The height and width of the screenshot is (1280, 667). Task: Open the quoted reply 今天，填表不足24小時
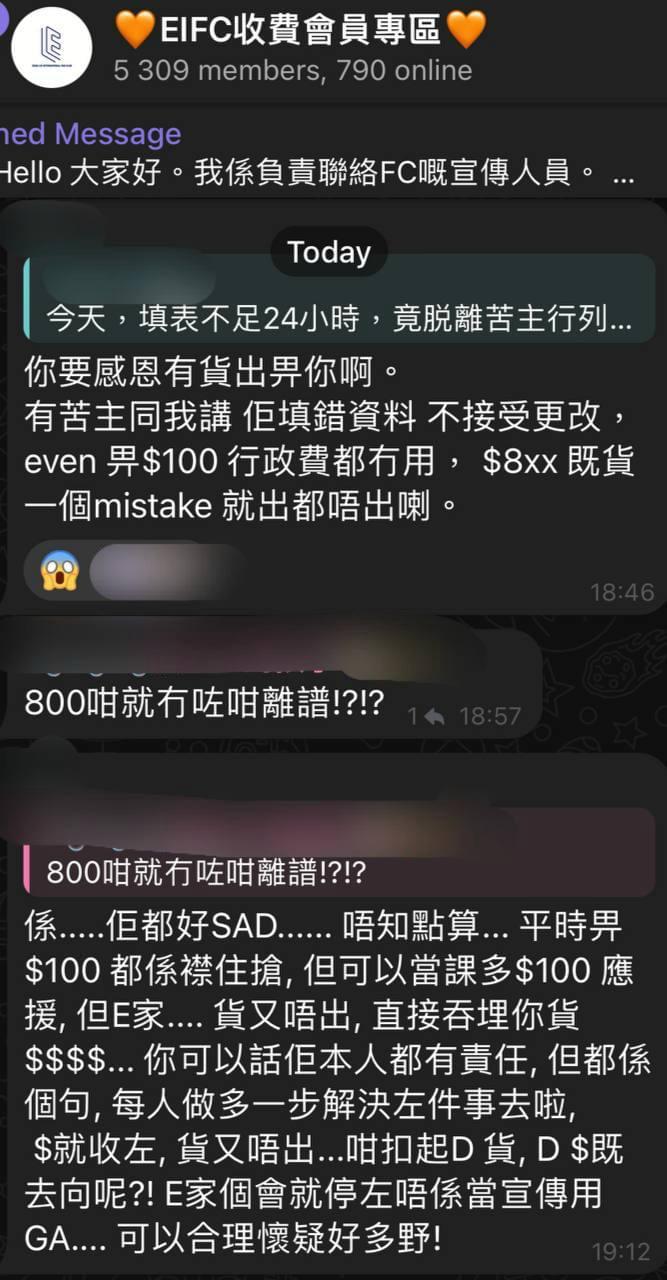339,320
